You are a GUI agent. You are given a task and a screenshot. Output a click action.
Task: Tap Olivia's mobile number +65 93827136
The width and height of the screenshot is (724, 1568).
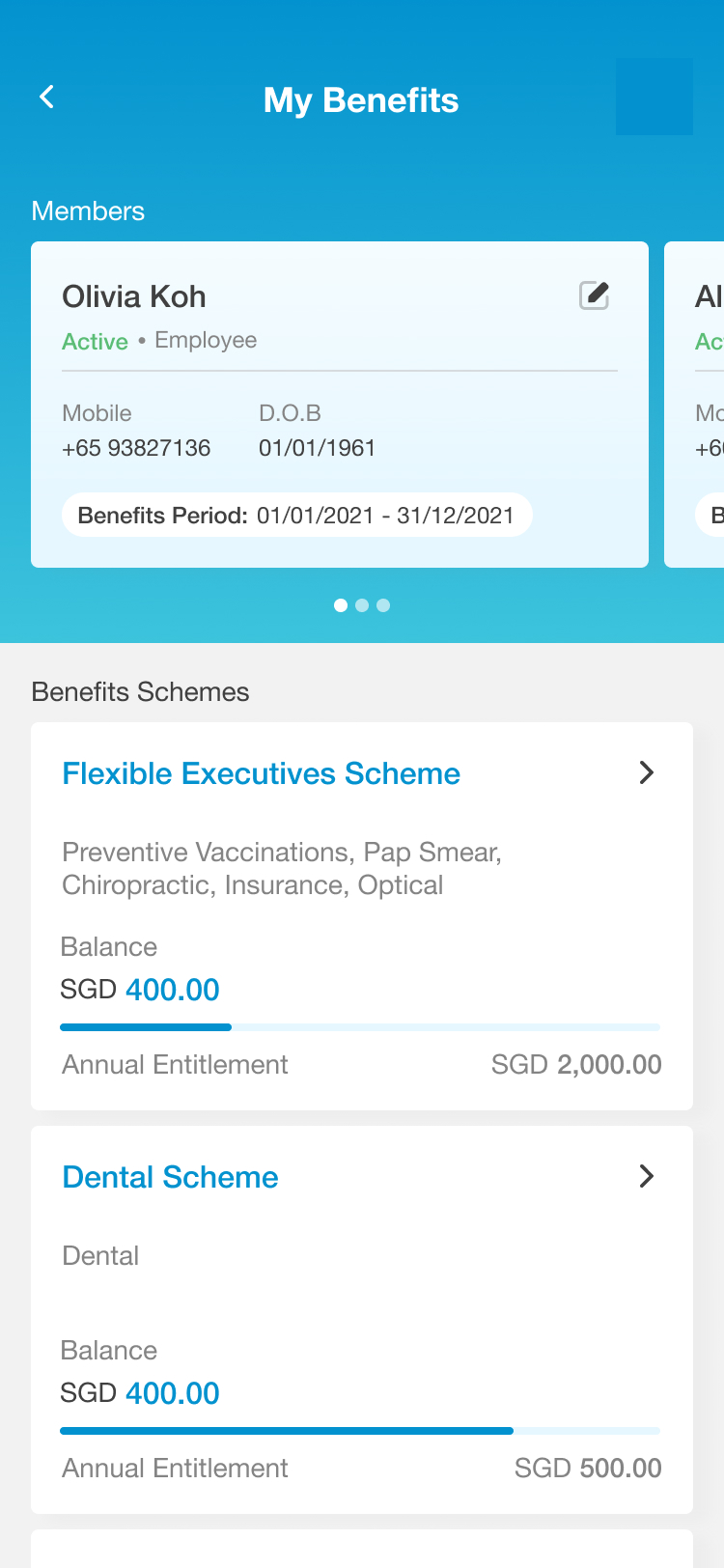click(x=135, y=448)
